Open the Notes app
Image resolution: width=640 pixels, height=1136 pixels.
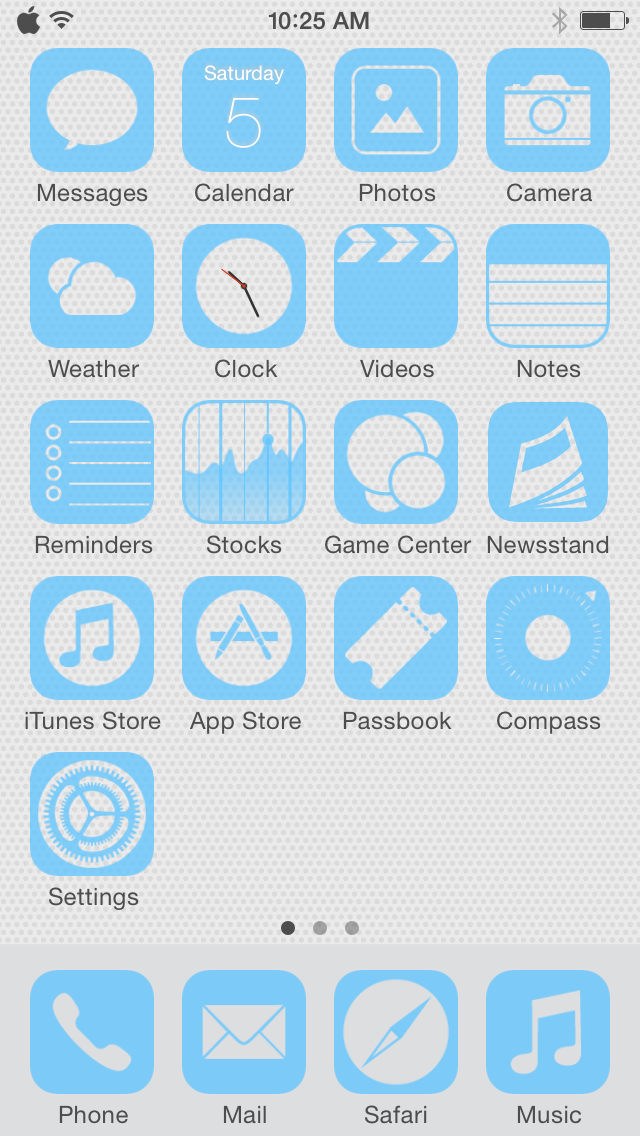[548, 286]
